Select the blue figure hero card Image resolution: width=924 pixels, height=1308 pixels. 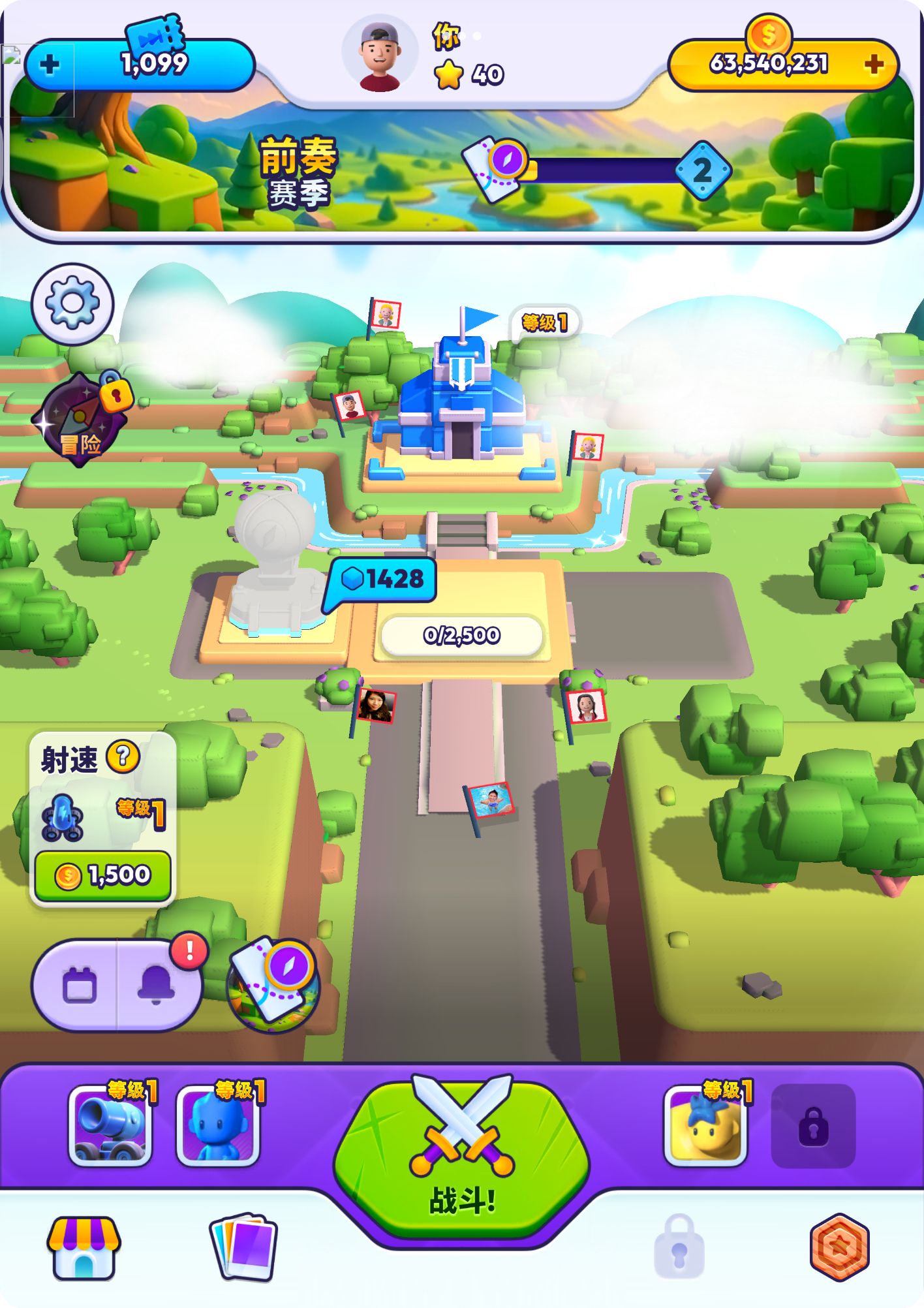point(218,1125)
